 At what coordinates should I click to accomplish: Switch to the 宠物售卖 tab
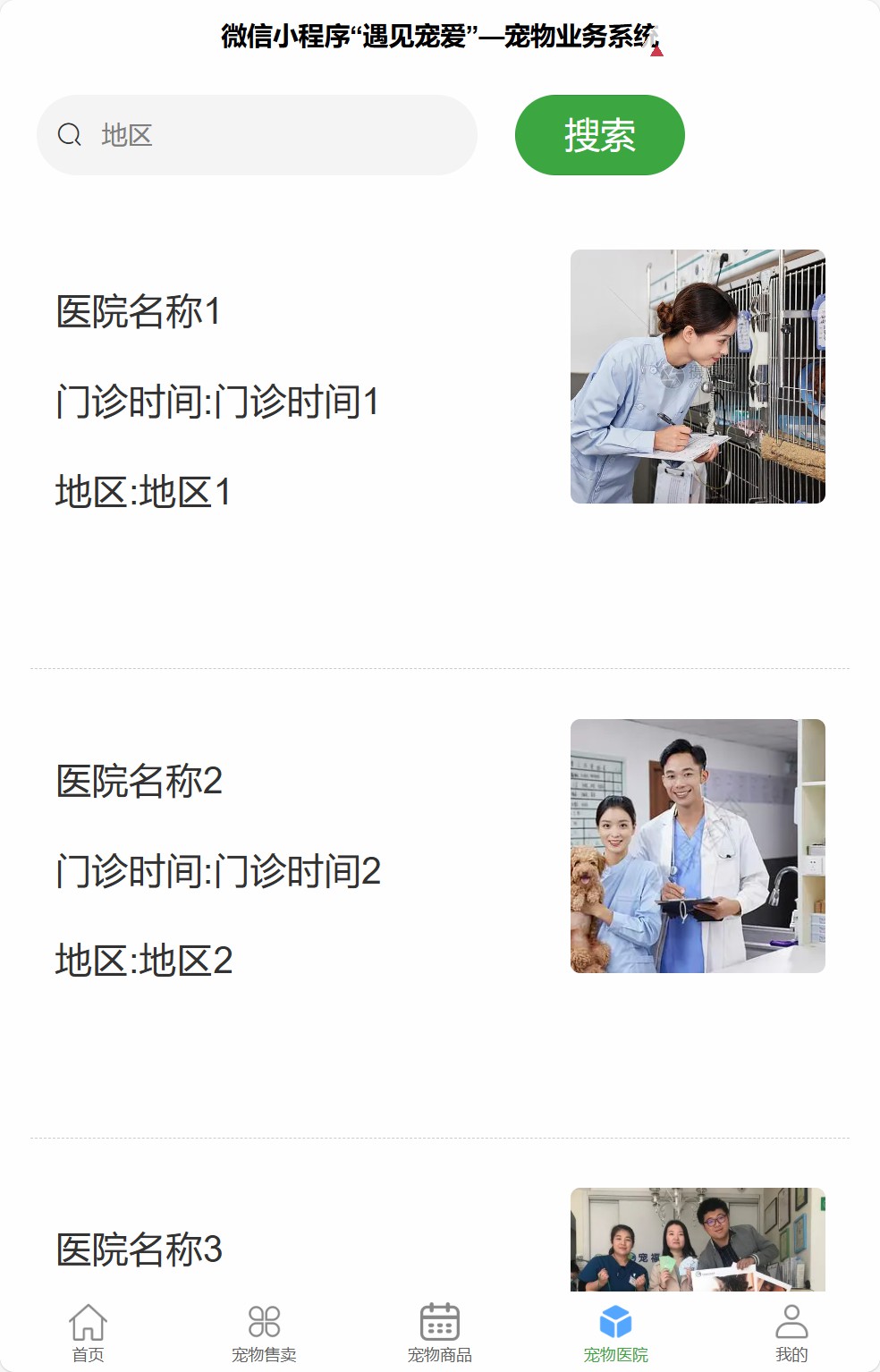[x=264, y=1333]
